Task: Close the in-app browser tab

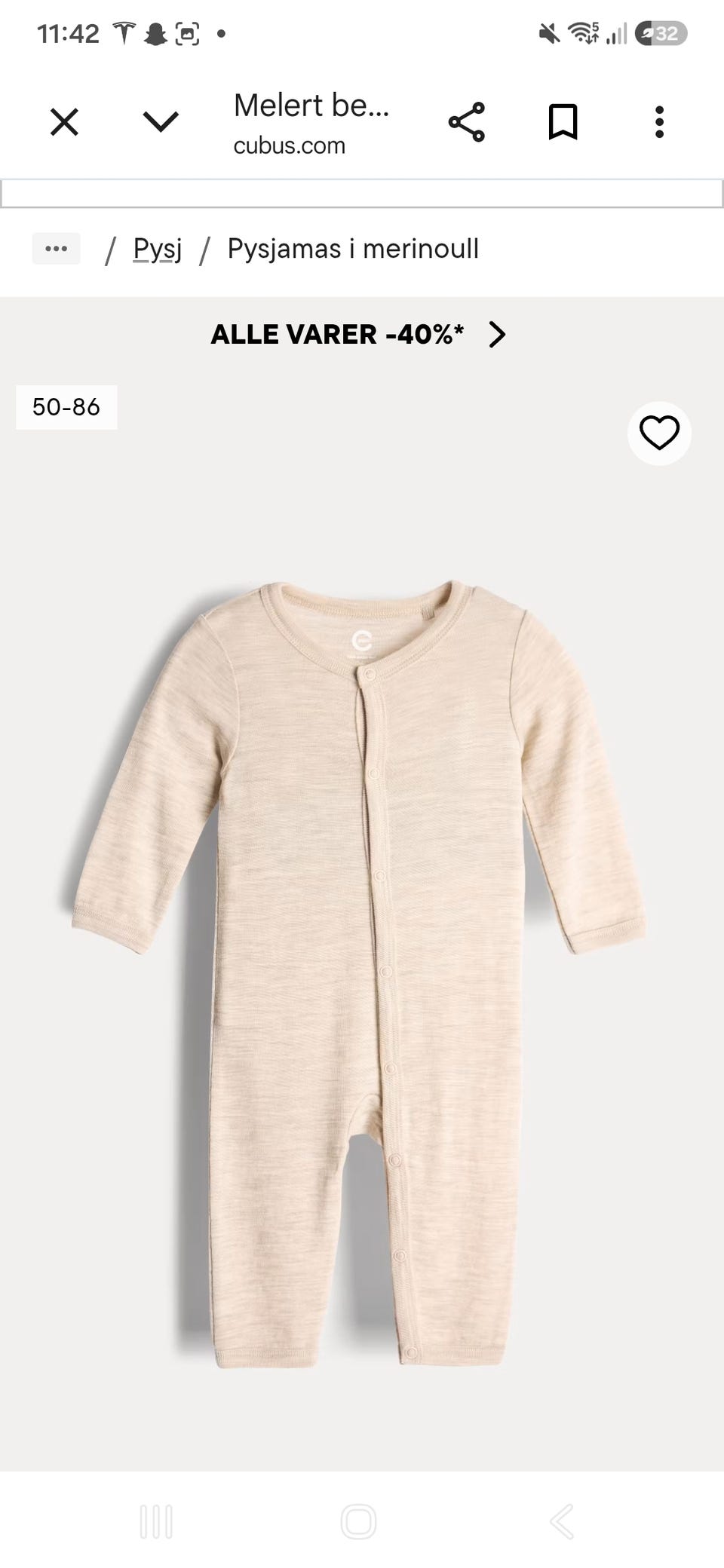Action: (64, 121)
